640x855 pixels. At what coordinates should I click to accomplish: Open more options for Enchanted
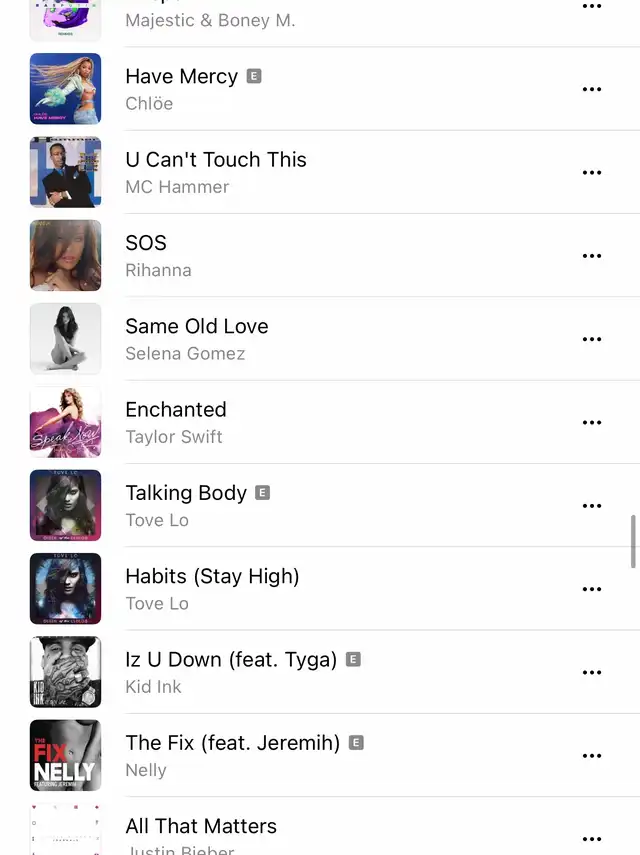click(592, 422)
